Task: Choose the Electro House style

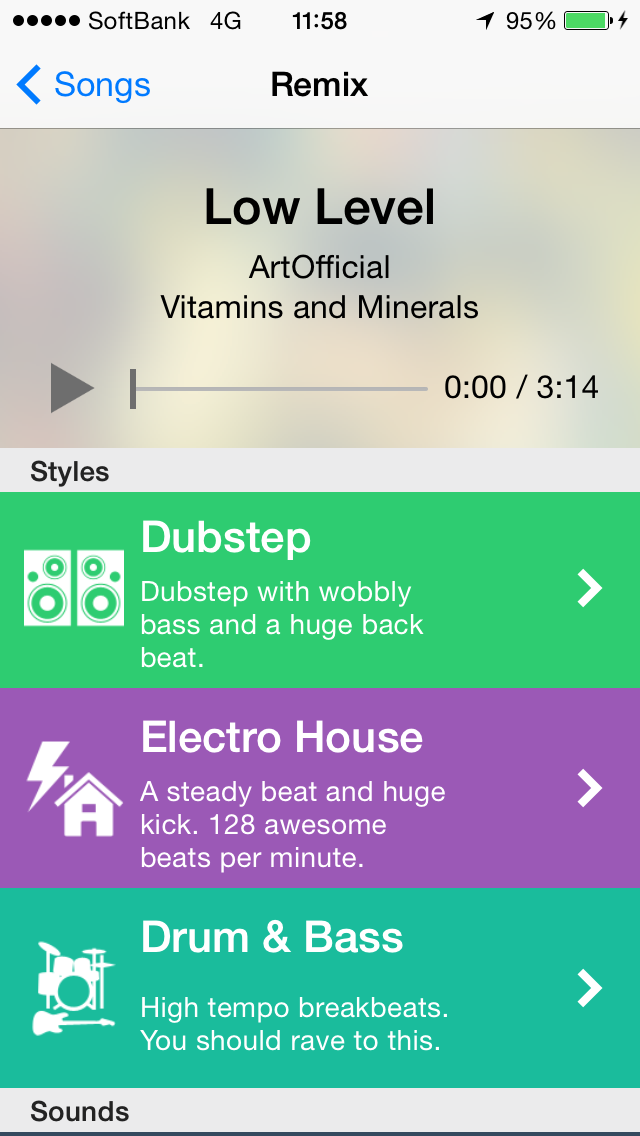Action: [x=320, y=788]
